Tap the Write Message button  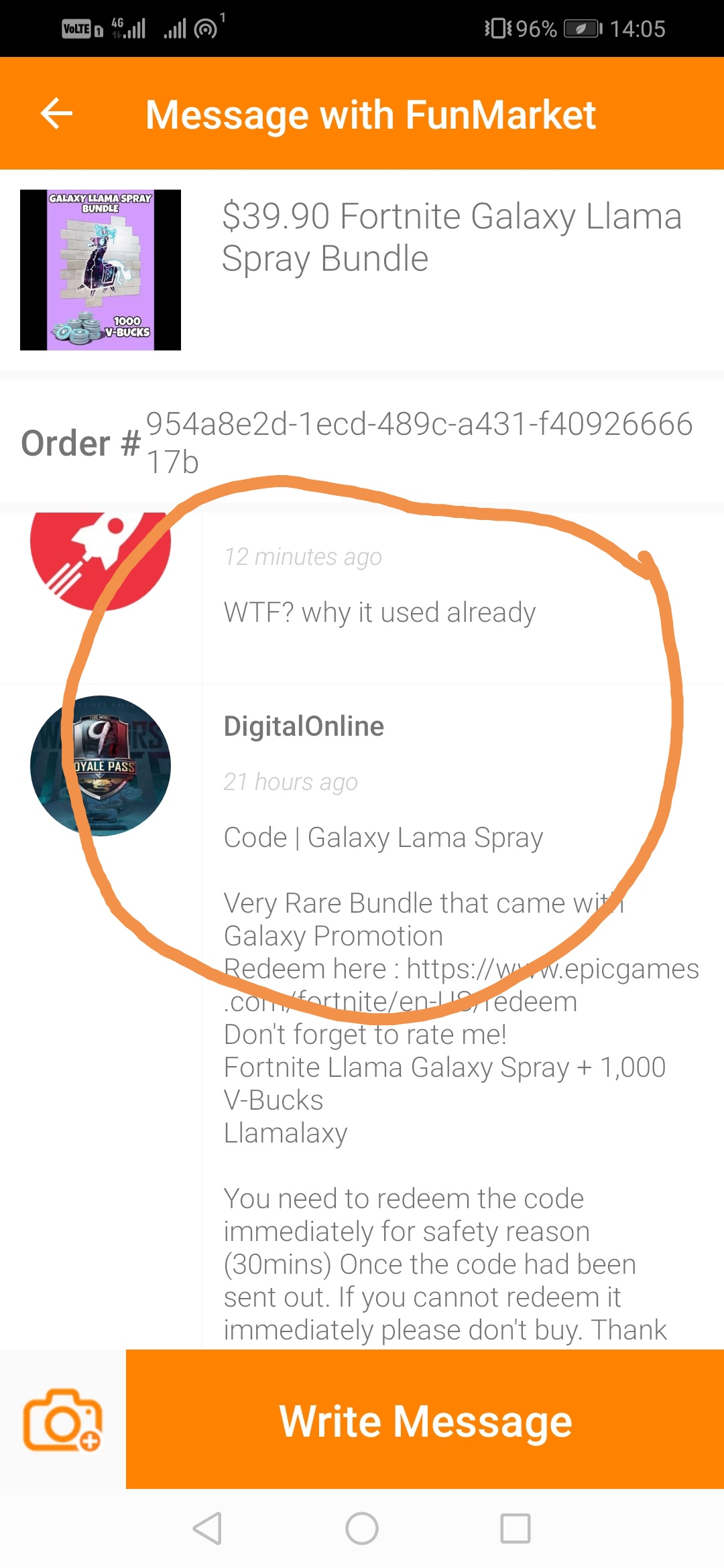pyautogui.click(x=425, y=1420)
